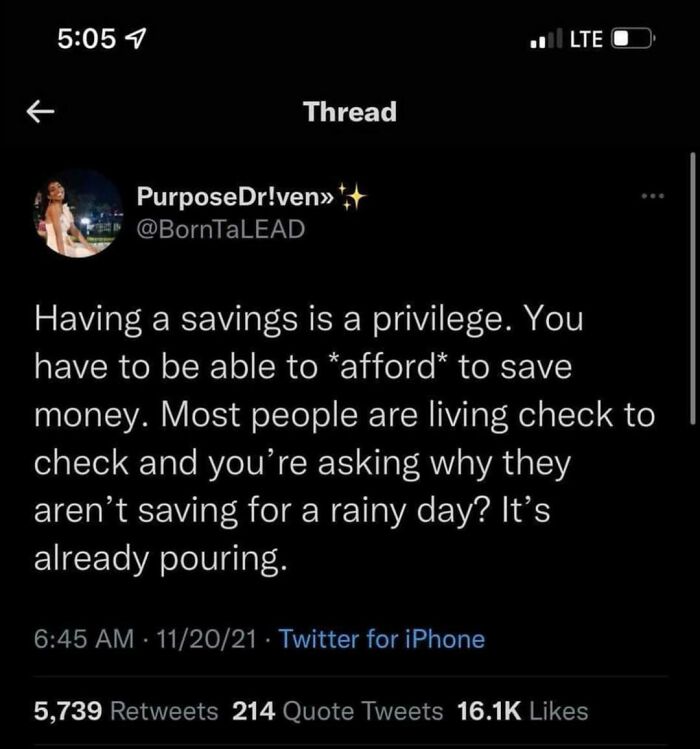Open the tweet's three-dot overflow menu
Screen dimensions: 700x749
tap(652, 197)
